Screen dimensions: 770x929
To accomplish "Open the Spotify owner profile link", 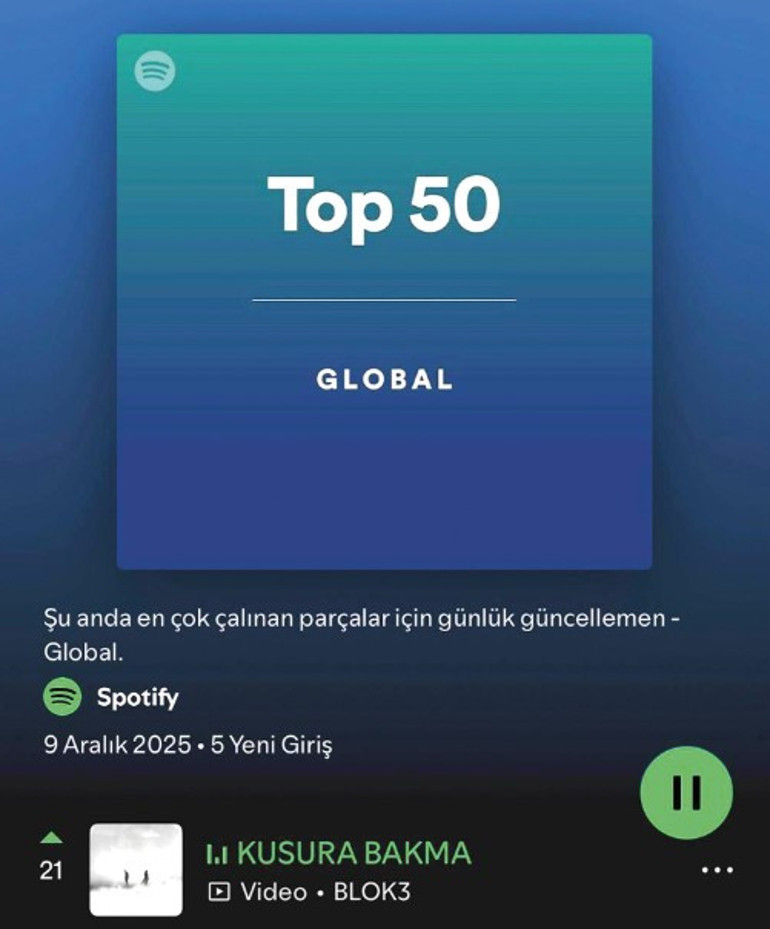I will pyautogui.click(x=135, y=697).
